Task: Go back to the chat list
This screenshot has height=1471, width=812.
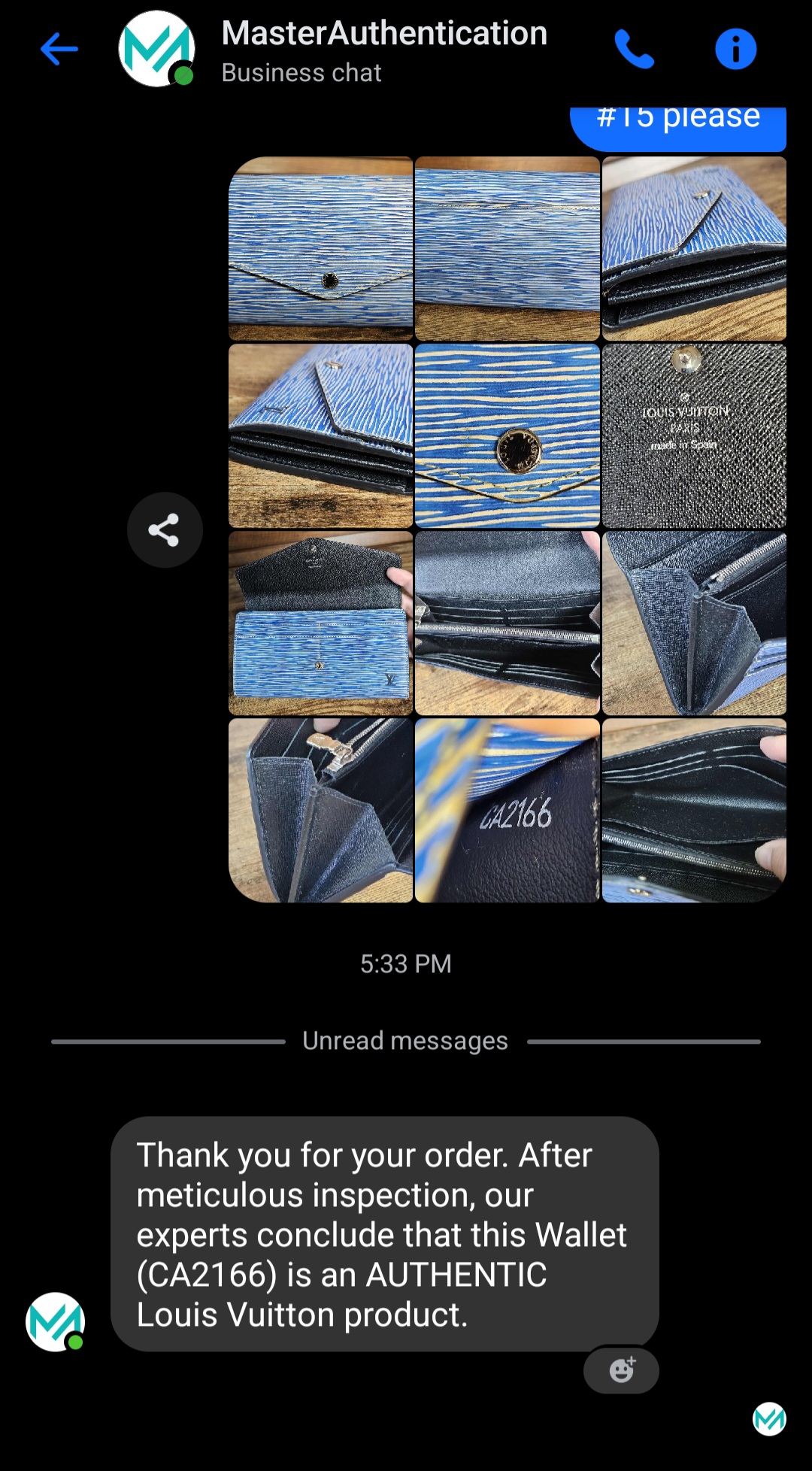Action: (59, 50)
